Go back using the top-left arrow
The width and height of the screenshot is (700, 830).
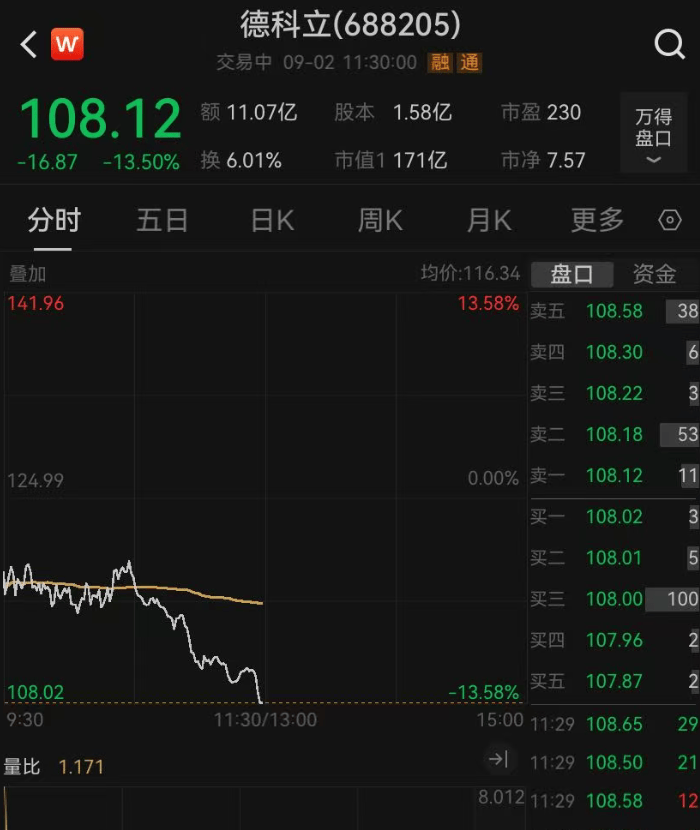click(28, 44)
